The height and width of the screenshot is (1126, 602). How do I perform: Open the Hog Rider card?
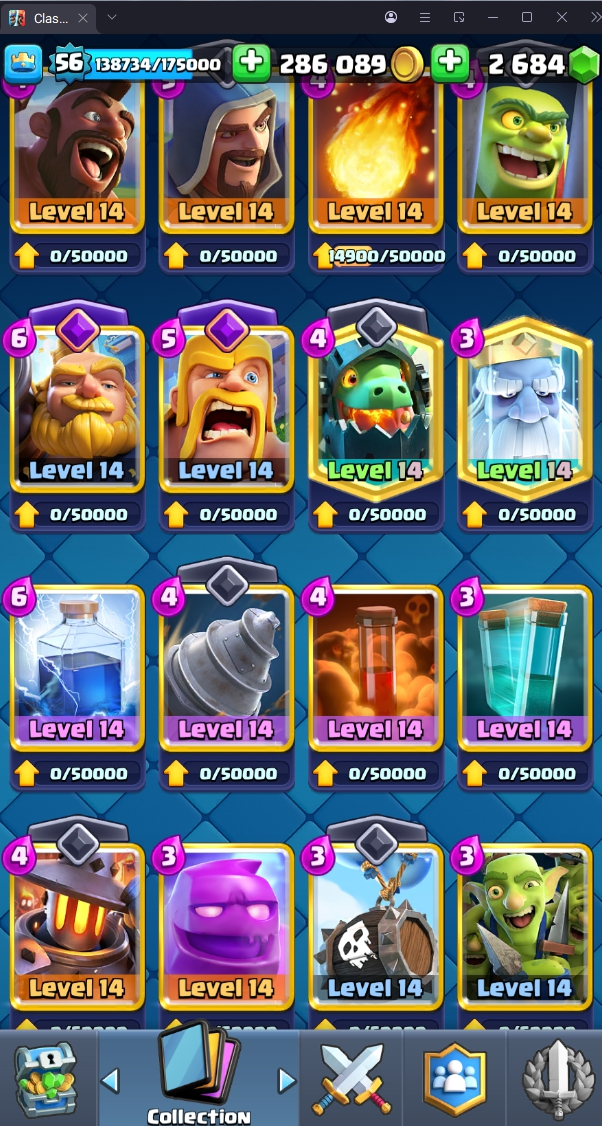point(76,150)
